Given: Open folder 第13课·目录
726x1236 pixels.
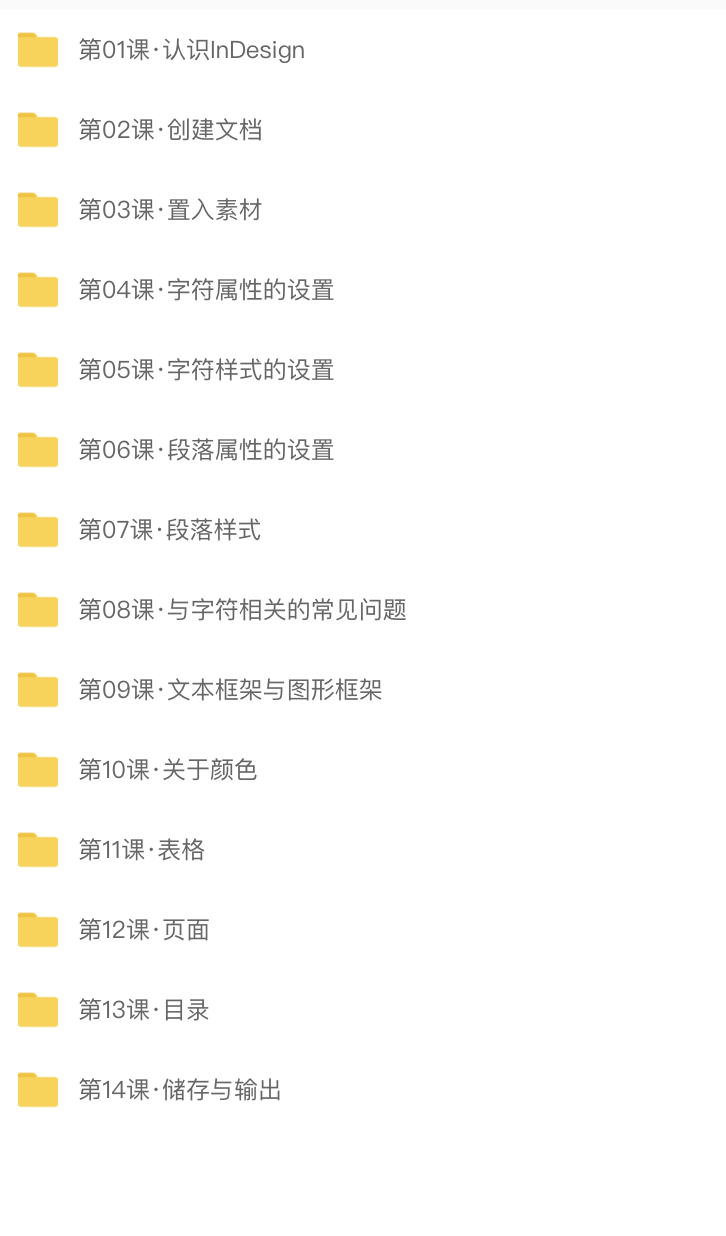Looking at the screenshot, I should tap(144, 1010).
